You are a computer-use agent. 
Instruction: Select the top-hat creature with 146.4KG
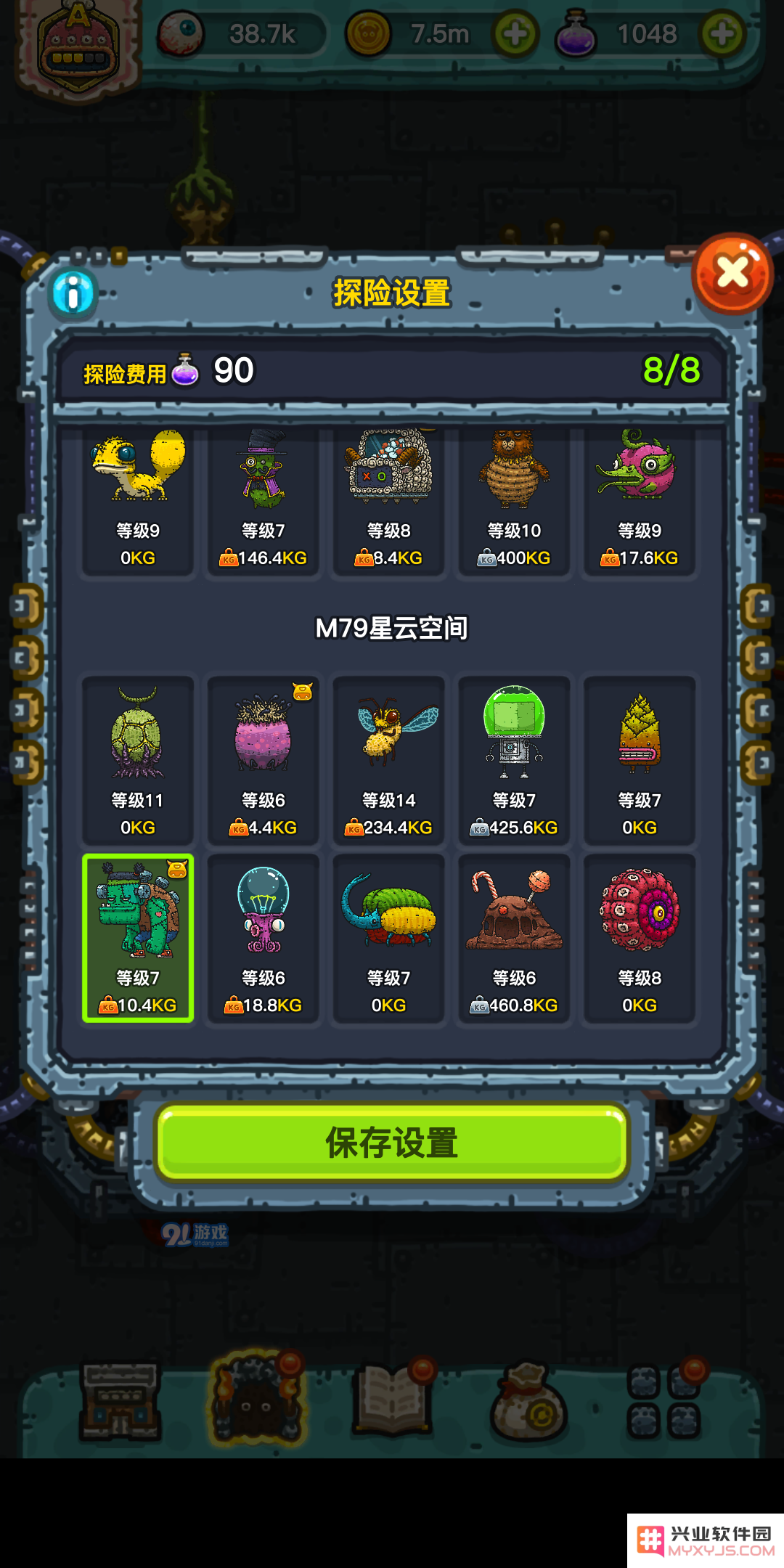coord(263,501)
